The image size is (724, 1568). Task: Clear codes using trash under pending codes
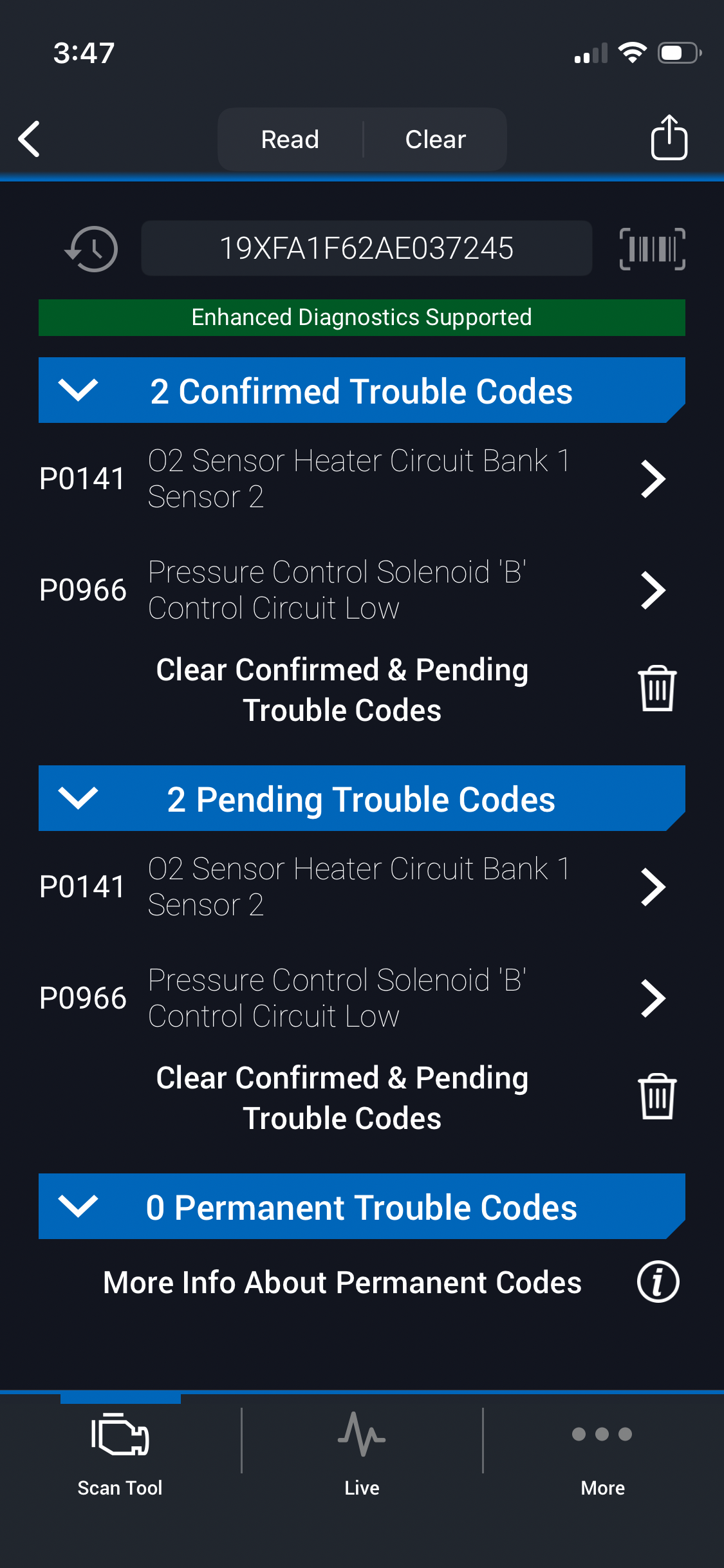tap(657, 1097)
